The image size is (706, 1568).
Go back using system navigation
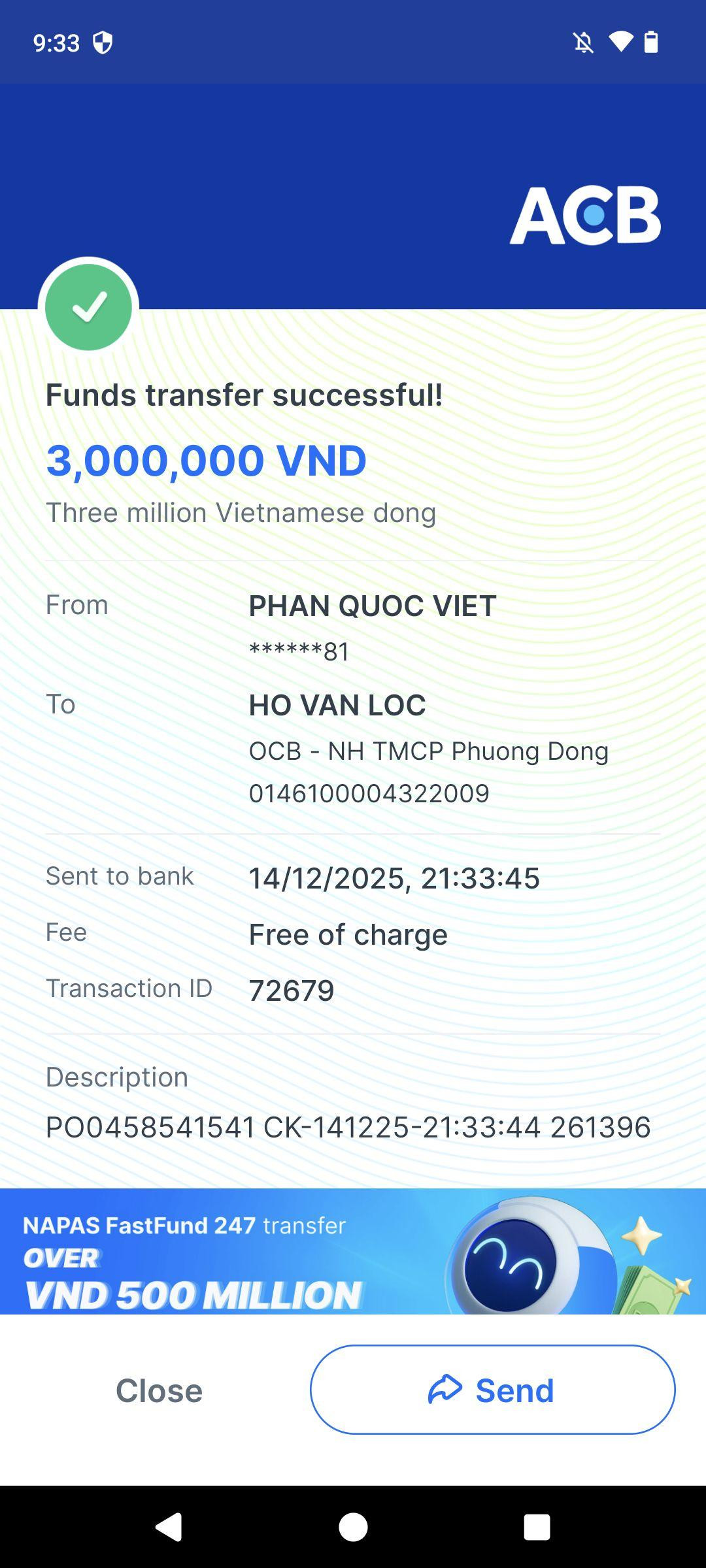169,1527
